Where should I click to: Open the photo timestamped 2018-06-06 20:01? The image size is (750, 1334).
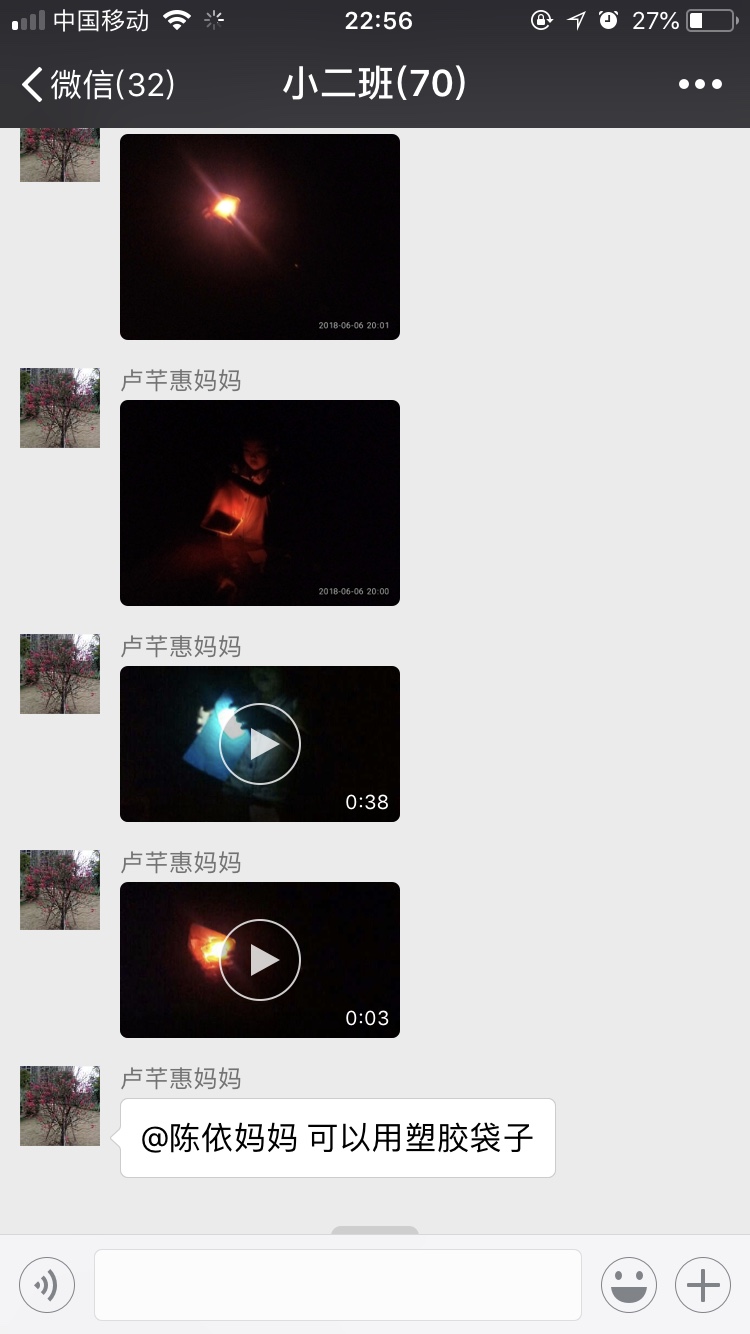(x=260, y=237)
